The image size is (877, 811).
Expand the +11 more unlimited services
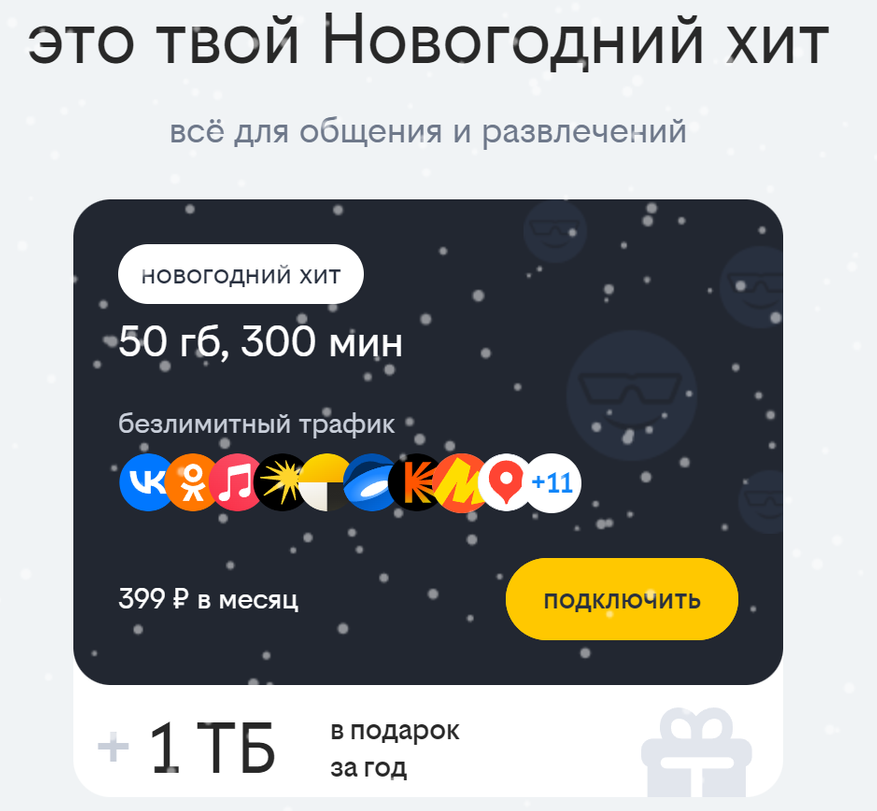tap(553, 484)
